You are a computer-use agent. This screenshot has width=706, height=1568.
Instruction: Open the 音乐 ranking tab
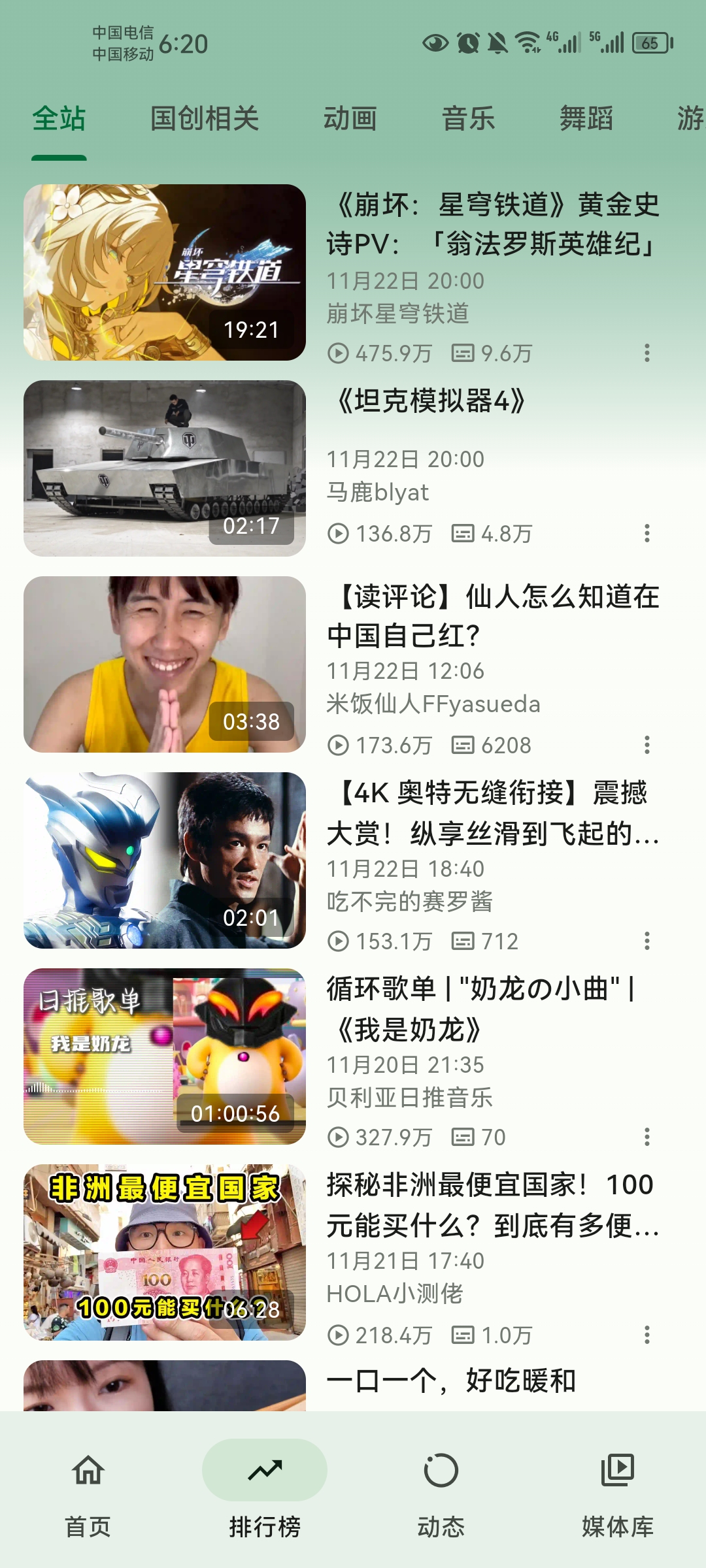click(x=468, y=119)
